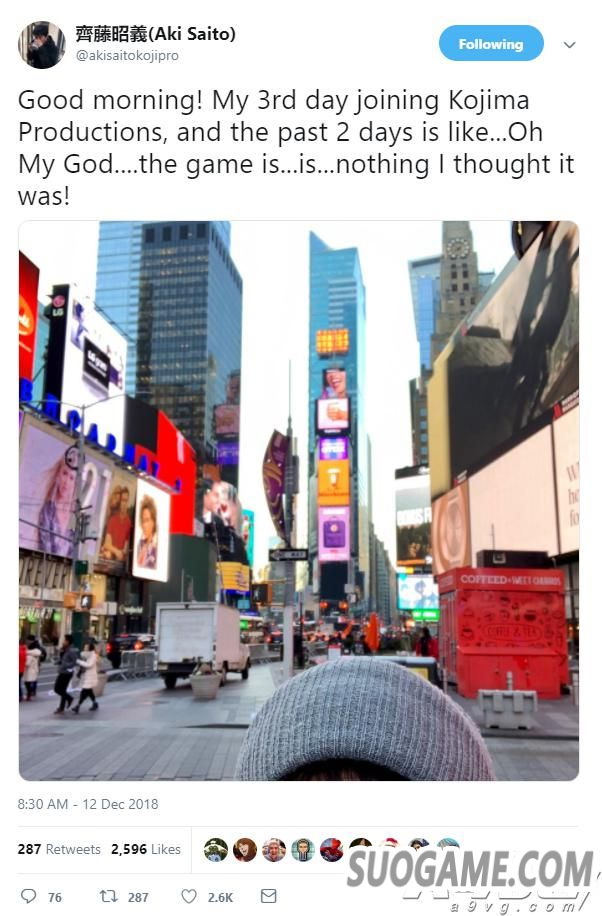Screen dimensions: 602x916
Task: View the 287 Retweets list
Action: click(59, 849)
